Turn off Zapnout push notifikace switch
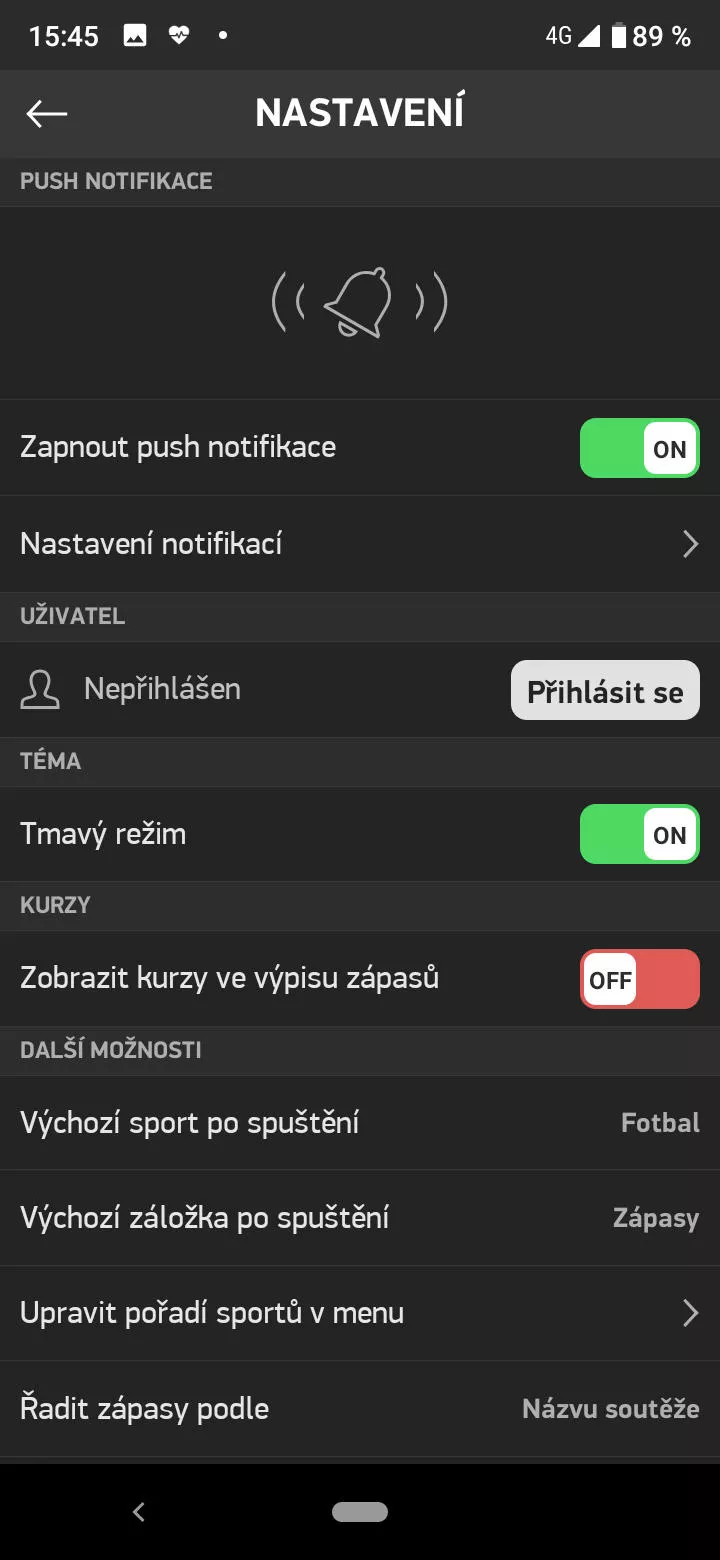The height and width of the screenshot is (1560, 720). pyautogui.click(x=639, y=448)
